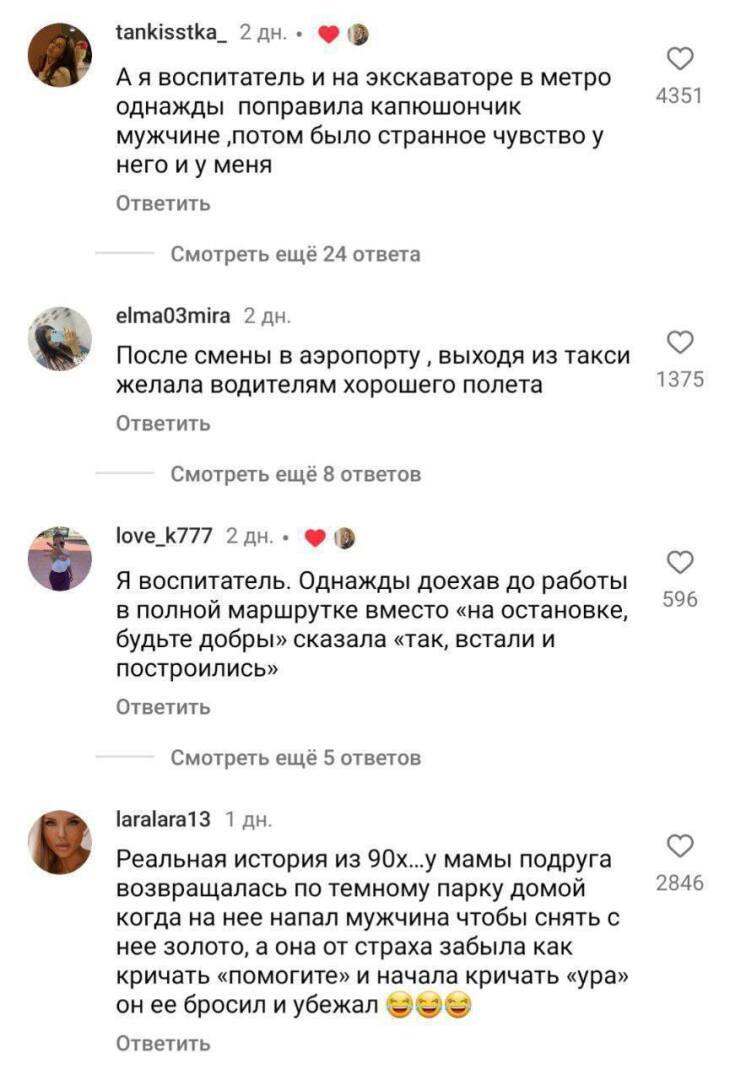The width and height of the screenshot is (730, 1080).
Task: Tap the username laralara13
Action: [164, 819]
